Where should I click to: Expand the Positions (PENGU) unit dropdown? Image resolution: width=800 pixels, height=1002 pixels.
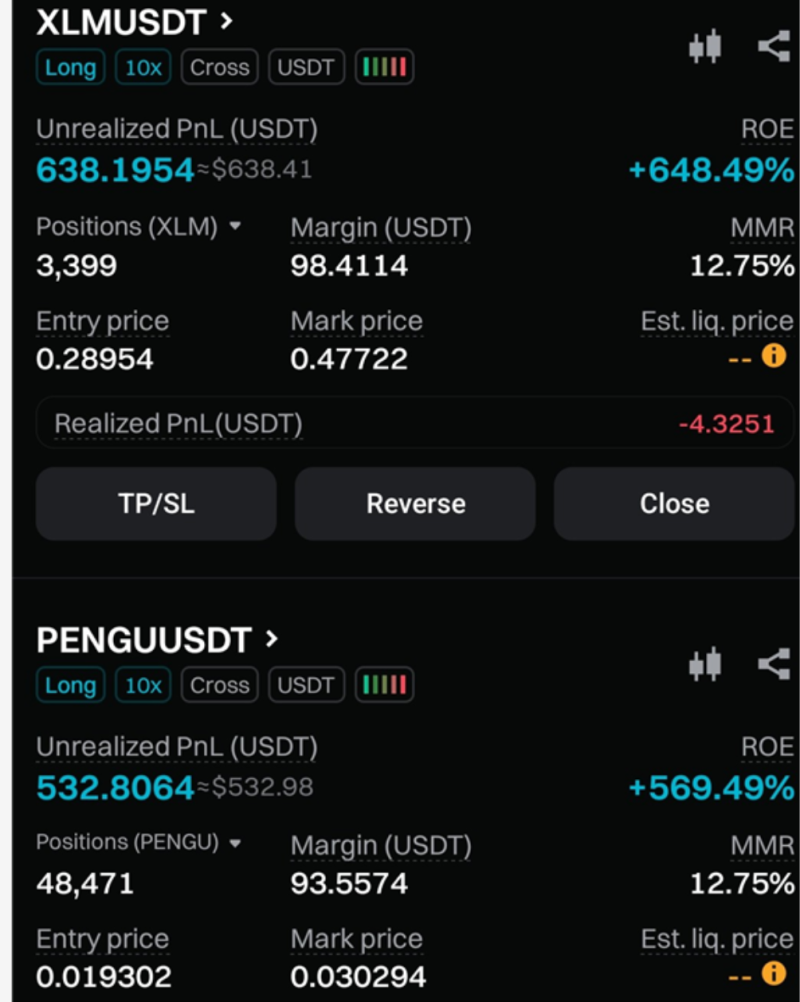pyautogui.click(x=235, y=843)
